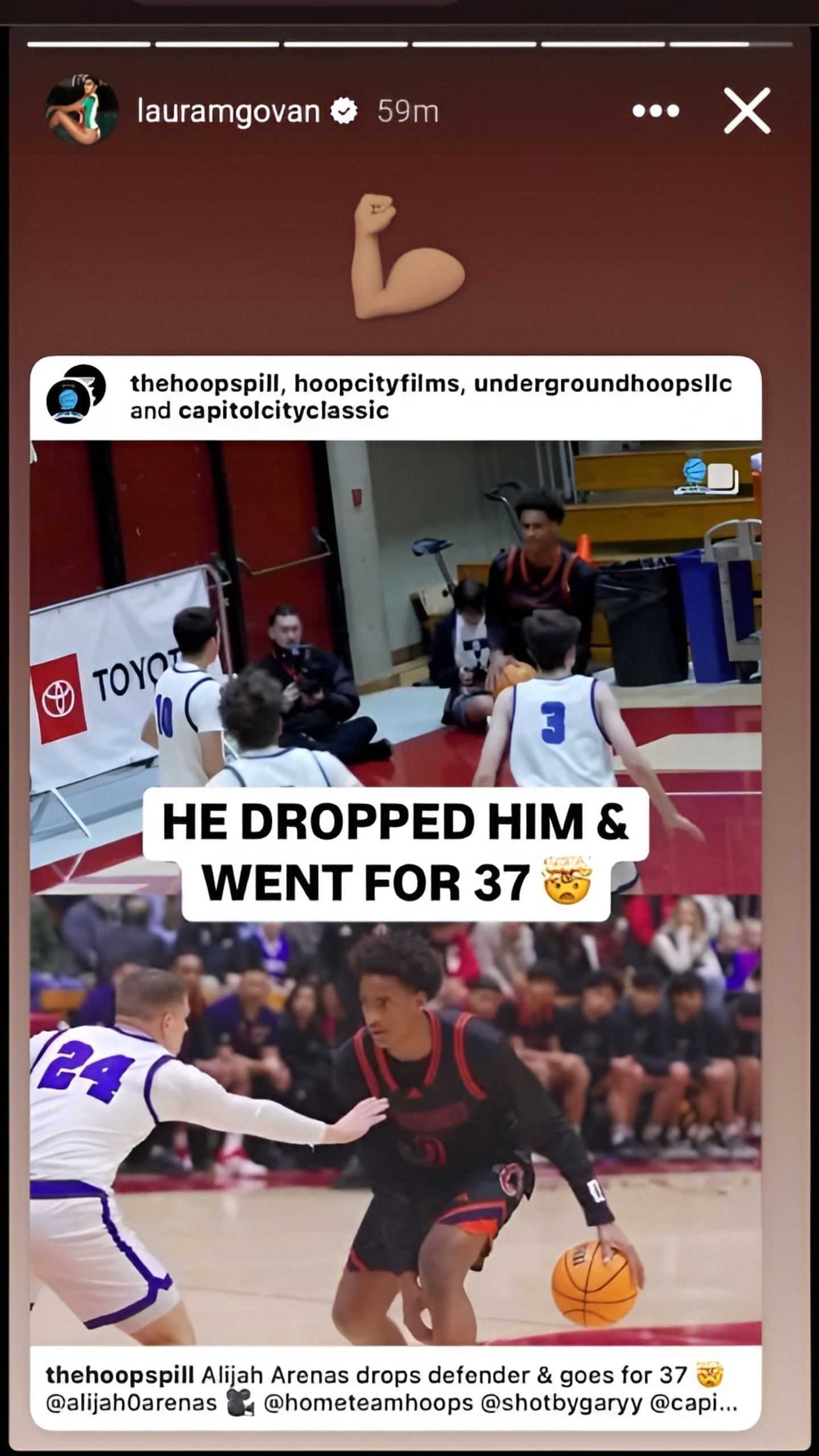Tap the lauramgovan username
The image size is (819, 1456).
tap(228, 111)
